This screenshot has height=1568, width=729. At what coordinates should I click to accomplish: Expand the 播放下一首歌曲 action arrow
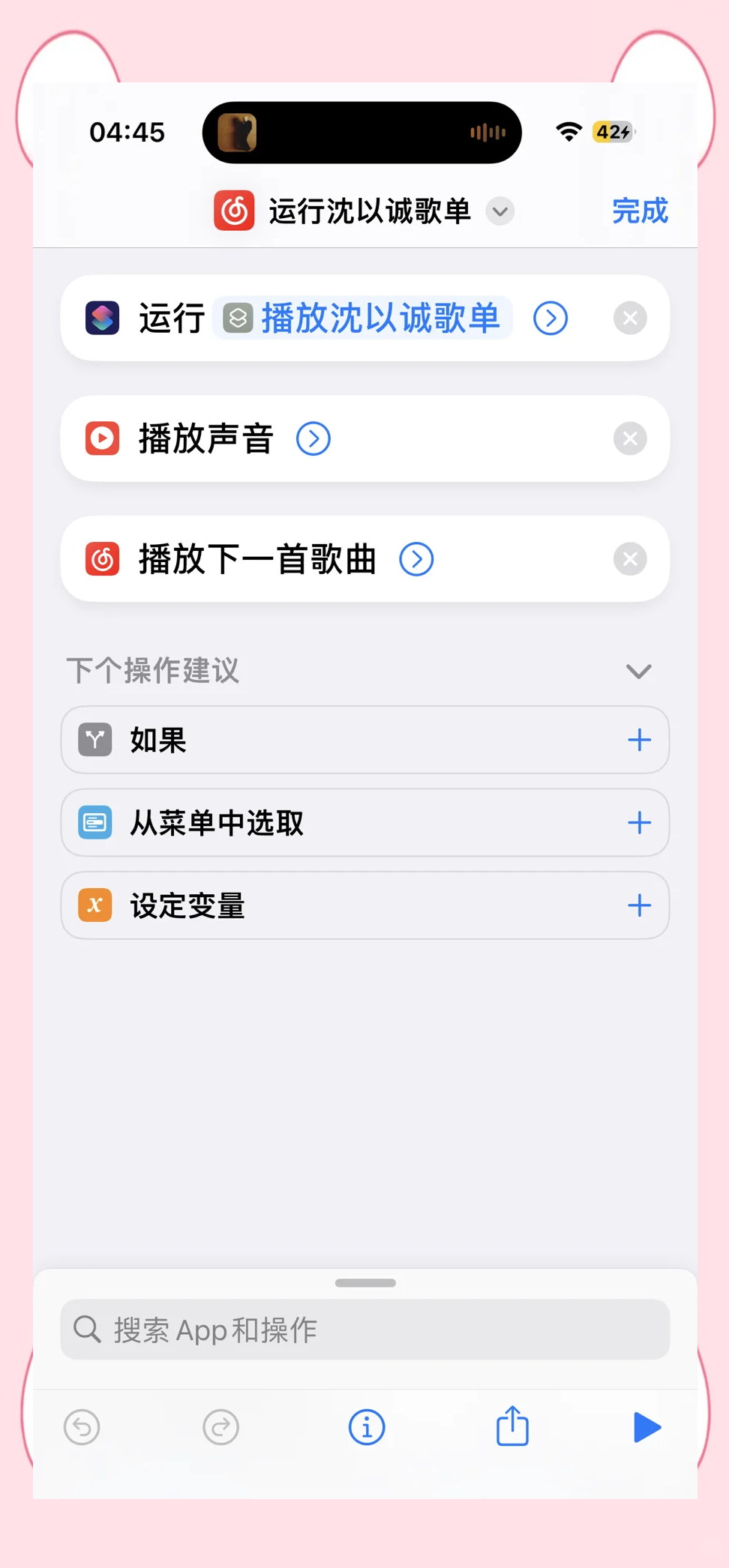416,559
